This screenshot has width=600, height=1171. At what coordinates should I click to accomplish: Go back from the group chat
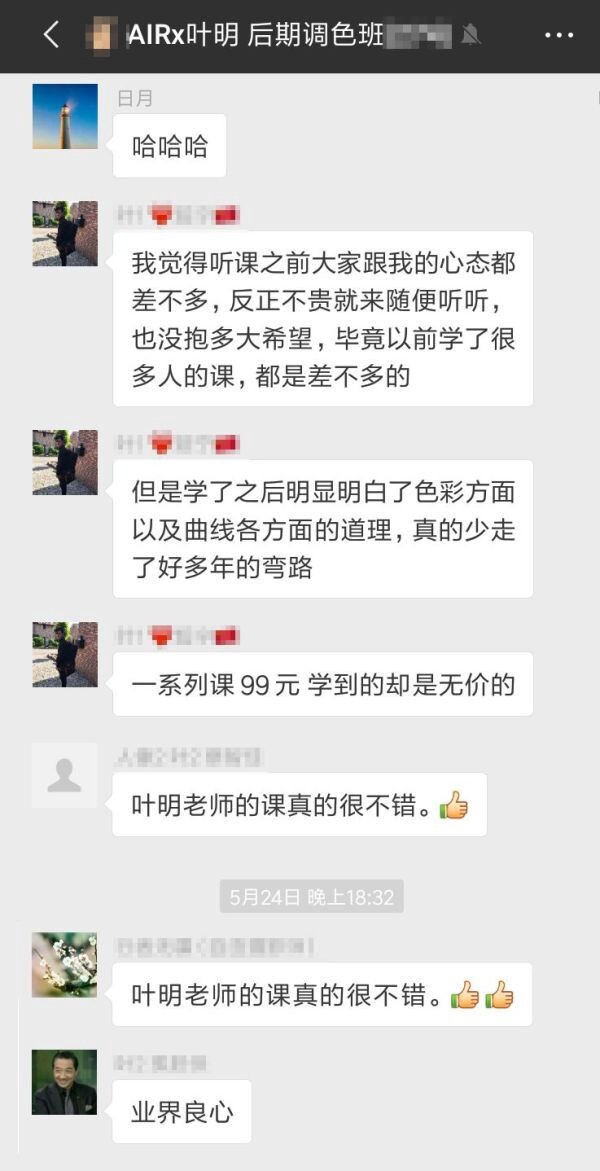click(x=50, y=35)
